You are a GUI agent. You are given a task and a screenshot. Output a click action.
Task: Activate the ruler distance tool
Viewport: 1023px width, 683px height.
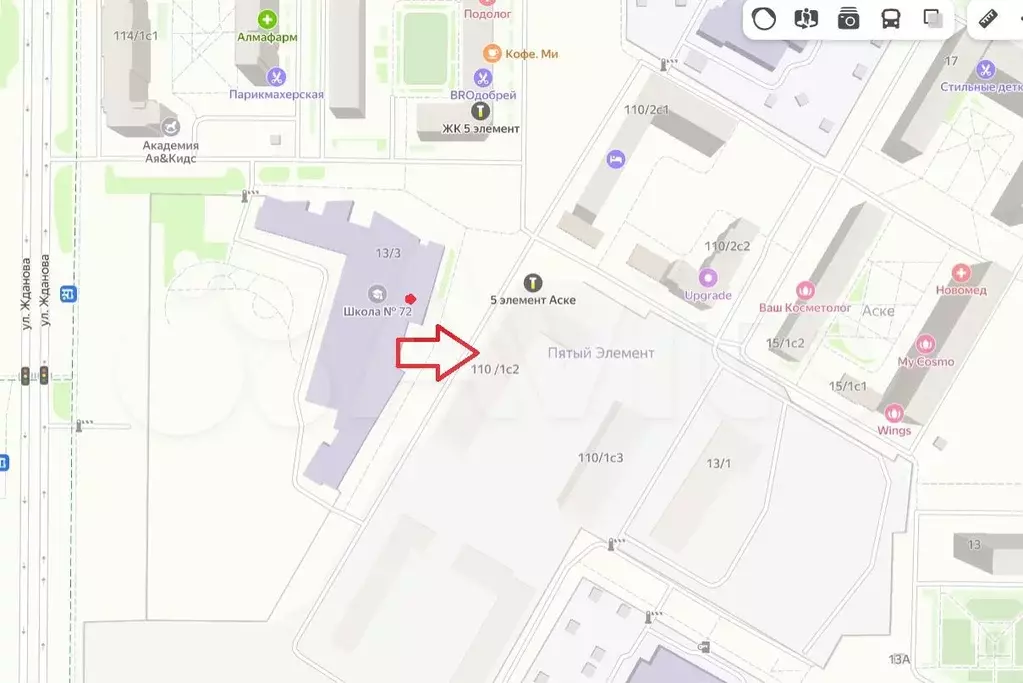(x=989, y=19)
